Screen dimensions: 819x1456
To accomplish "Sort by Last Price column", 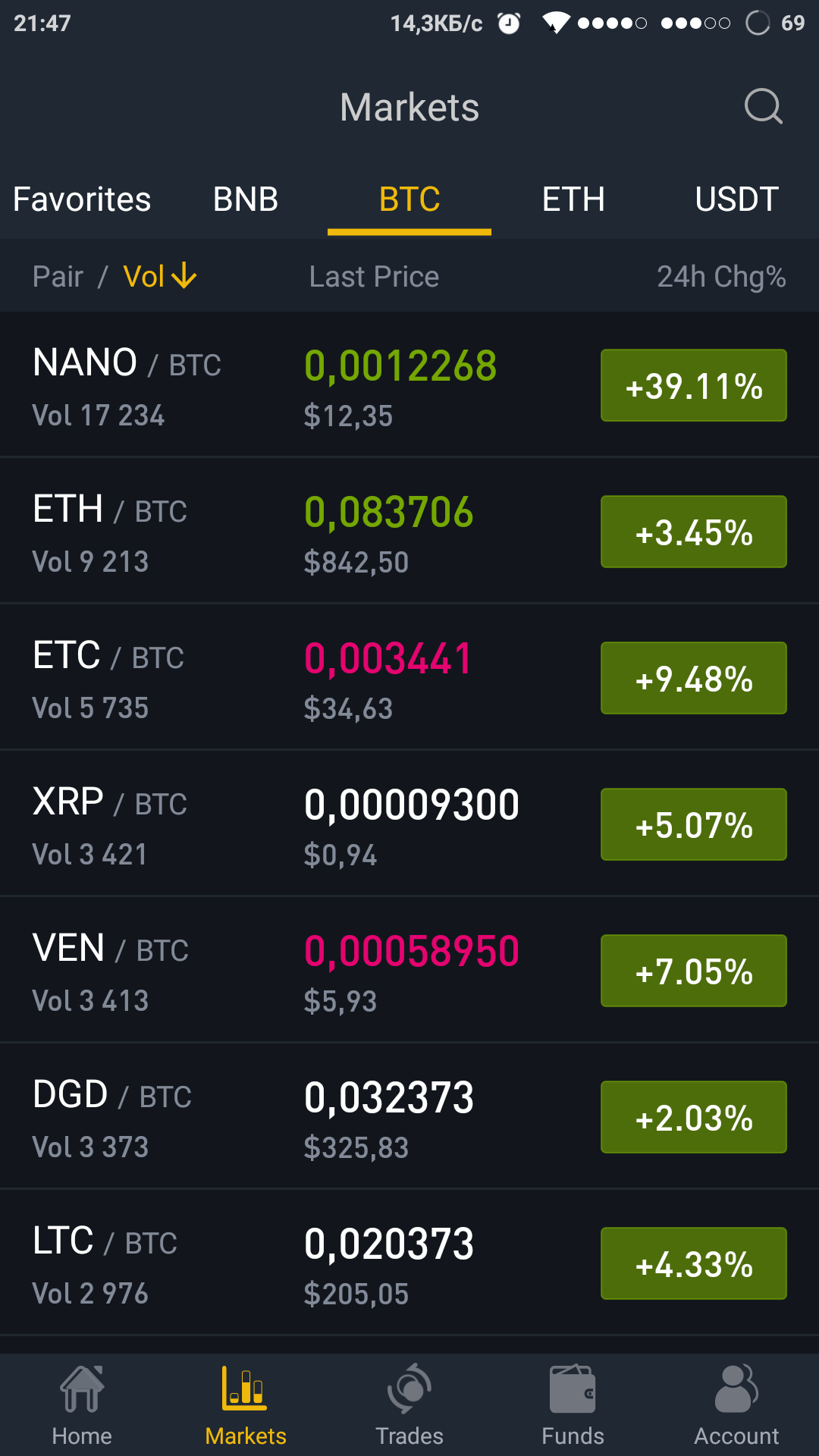I will pos(374,277).
